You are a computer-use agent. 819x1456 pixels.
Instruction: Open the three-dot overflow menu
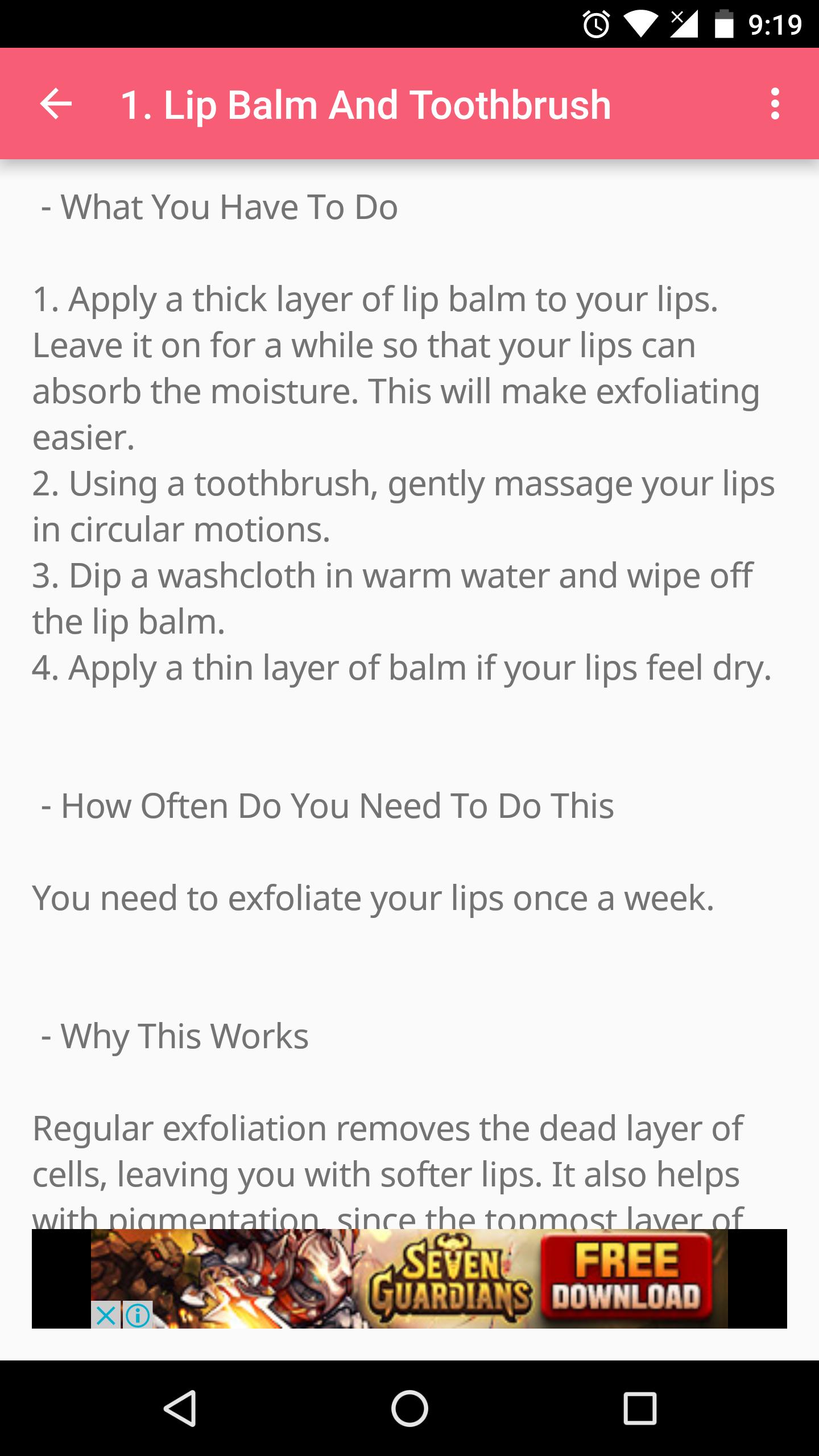coord(775,104)
